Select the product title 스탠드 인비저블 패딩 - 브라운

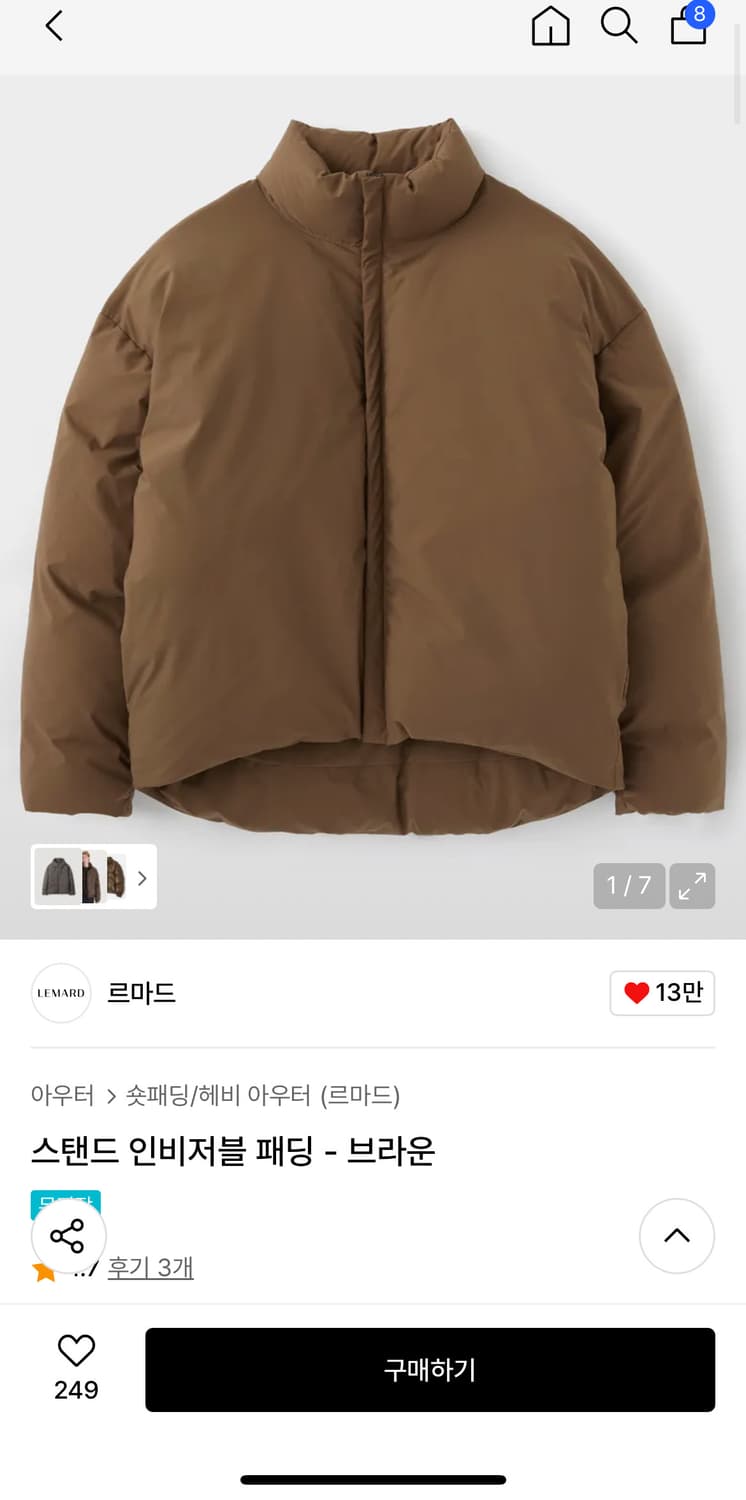coord(233,1152)
